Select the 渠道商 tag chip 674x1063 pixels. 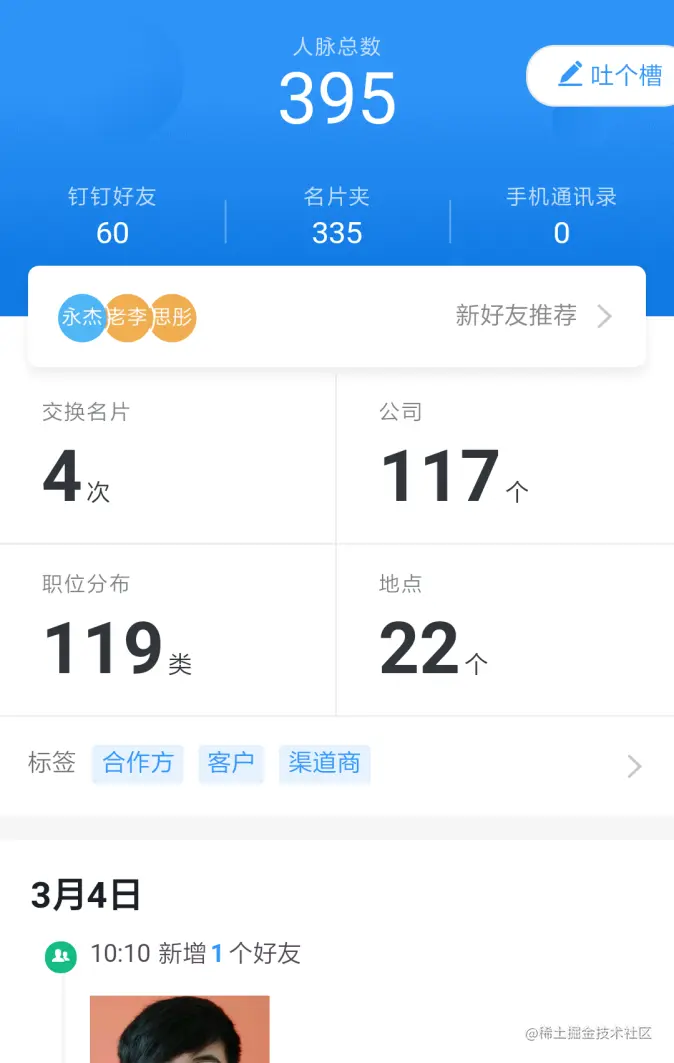pyautogui.click(x=325, y=763)
